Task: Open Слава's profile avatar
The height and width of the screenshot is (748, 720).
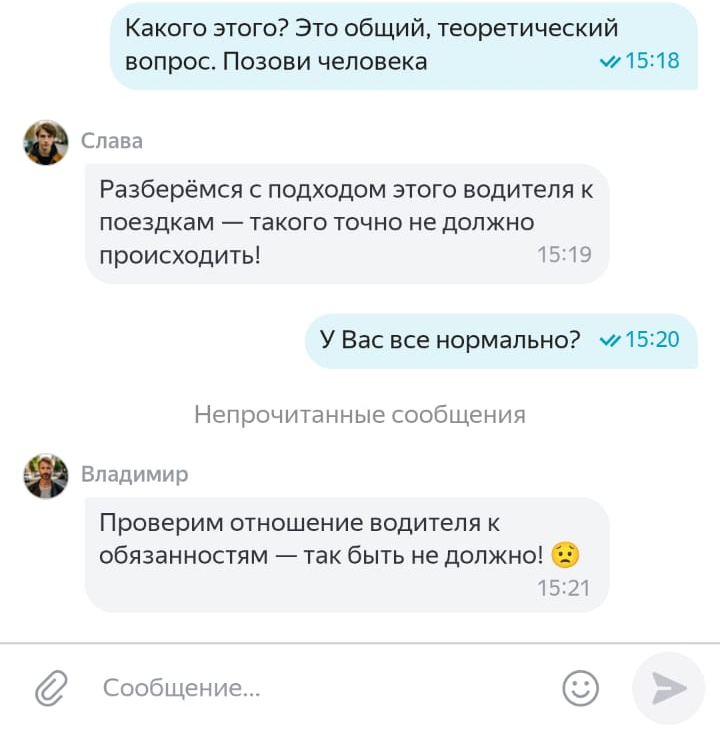Action: pos(46,143)
